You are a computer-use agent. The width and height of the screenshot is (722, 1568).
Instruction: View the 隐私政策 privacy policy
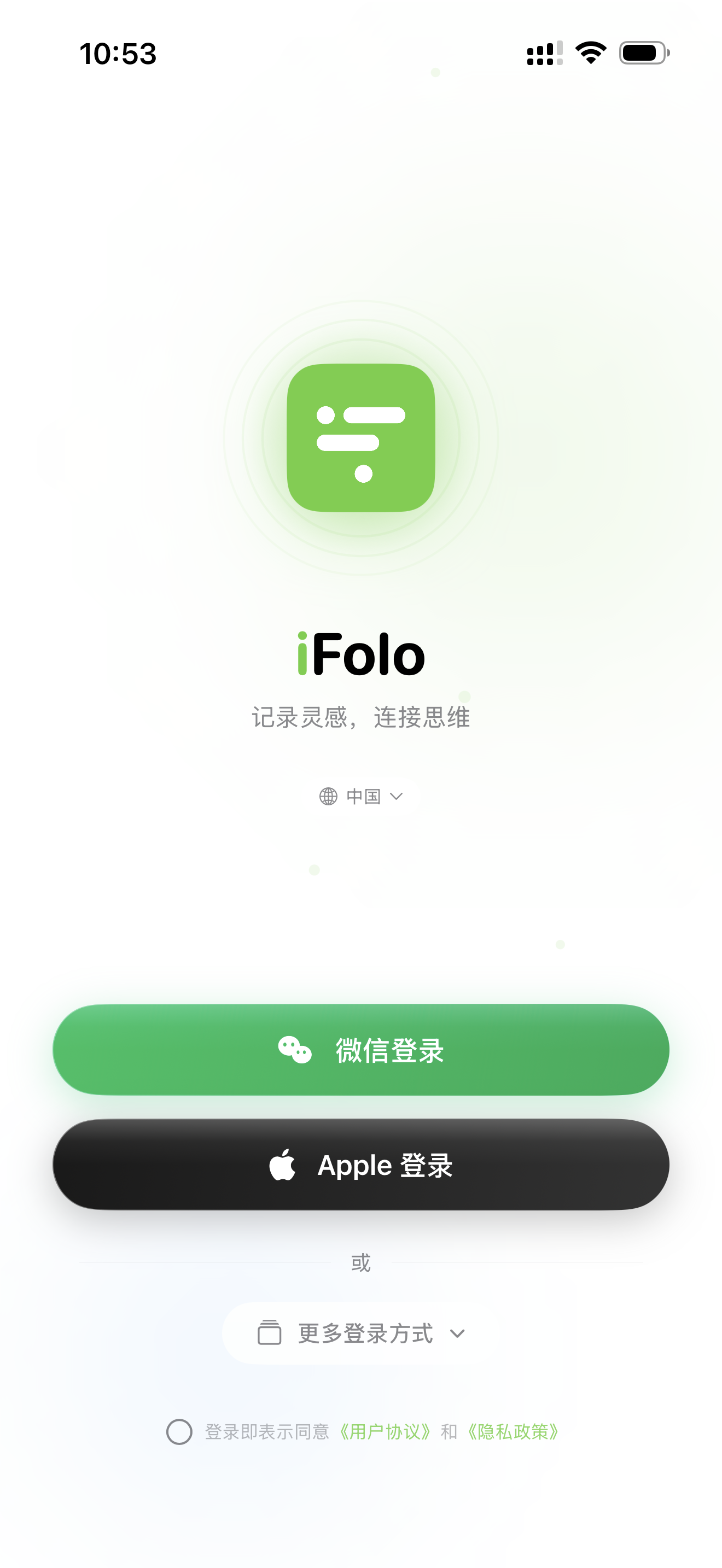tap(513, 1430)
